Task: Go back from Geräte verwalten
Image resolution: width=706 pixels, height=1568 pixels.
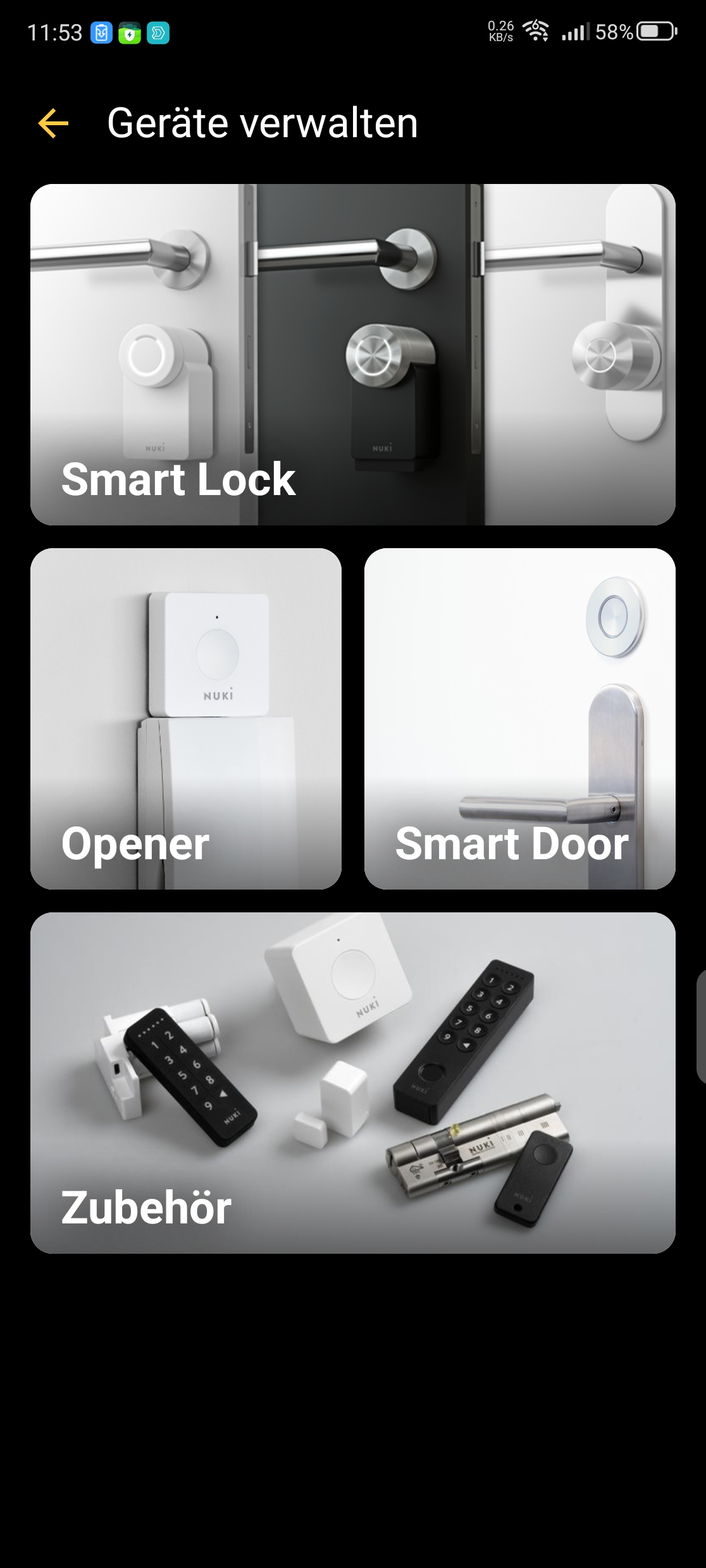Action: coord(53,123)
